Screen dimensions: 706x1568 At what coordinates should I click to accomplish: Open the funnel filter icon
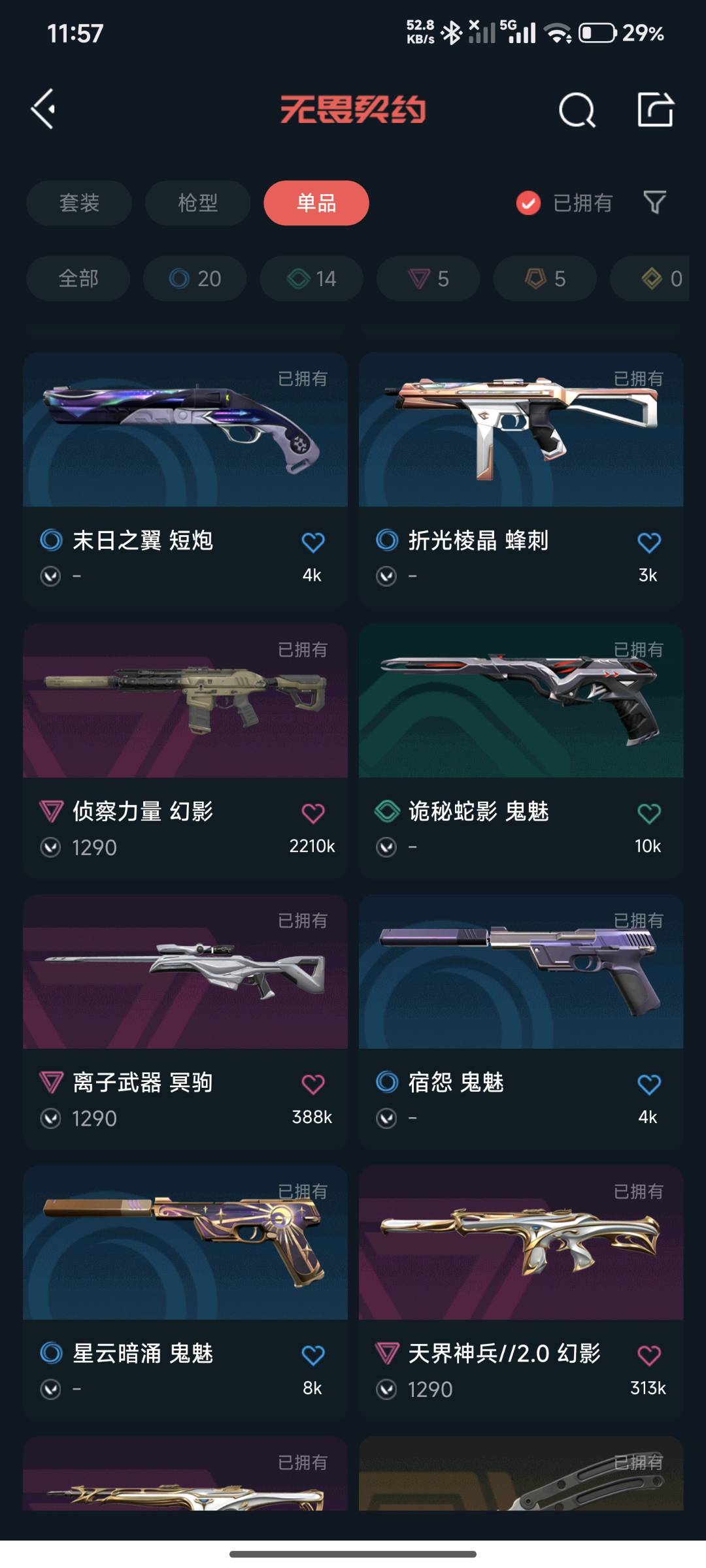(654, 203)
